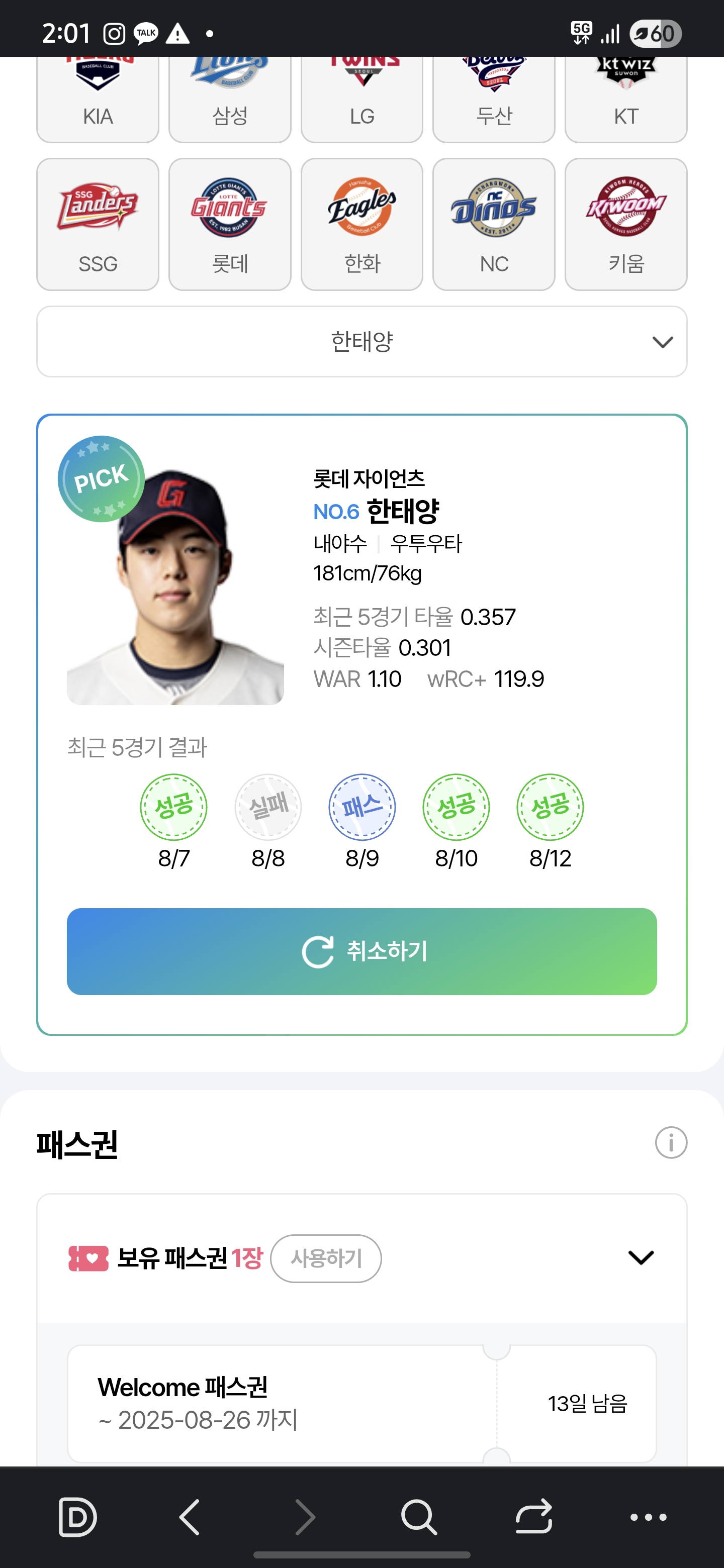724x1568 pixels.
Task: Share this page
Action: (533, 1517)
